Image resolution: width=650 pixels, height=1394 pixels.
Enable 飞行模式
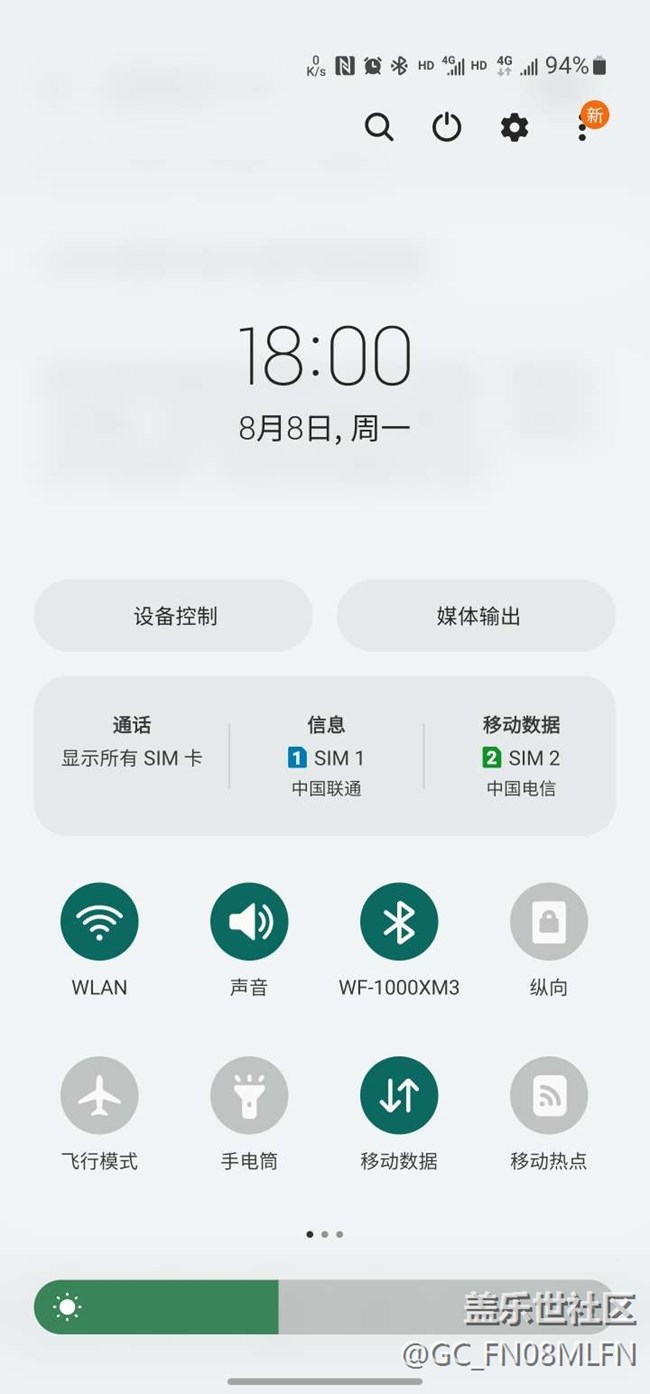(99, 1095)
